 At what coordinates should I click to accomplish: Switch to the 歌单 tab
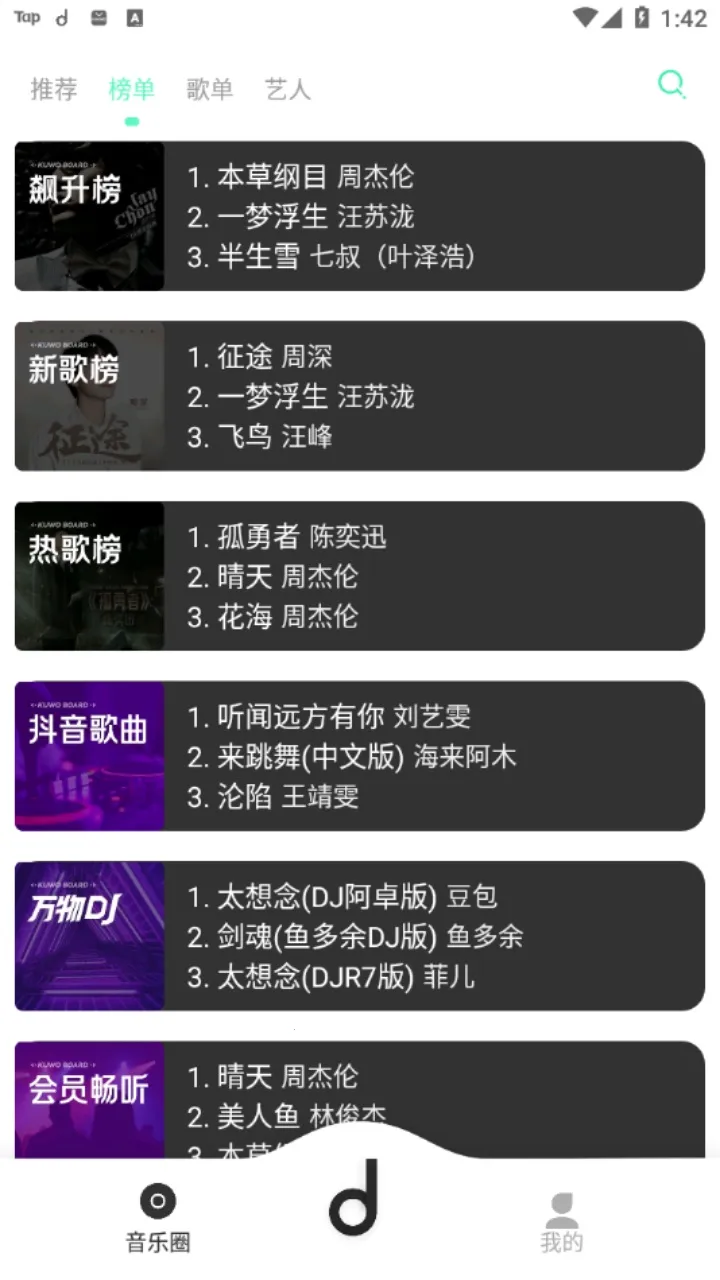point(209,88)
